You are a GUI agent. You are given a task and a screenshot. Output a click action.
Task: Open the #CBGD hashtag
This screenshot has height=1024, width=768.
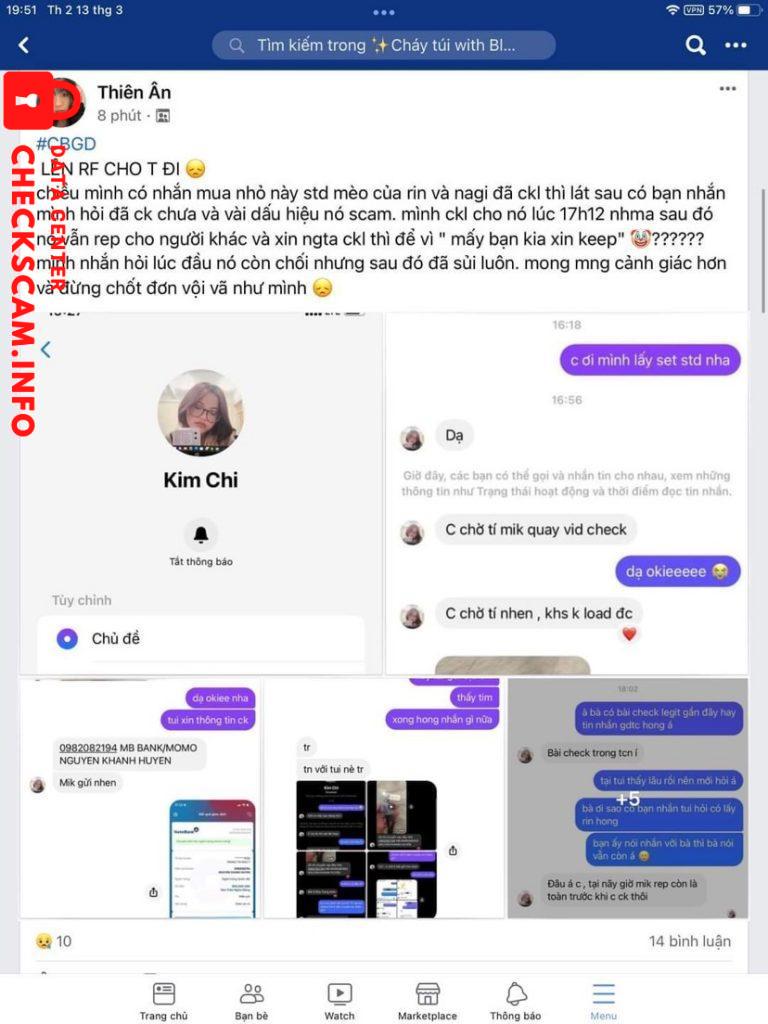66,144
